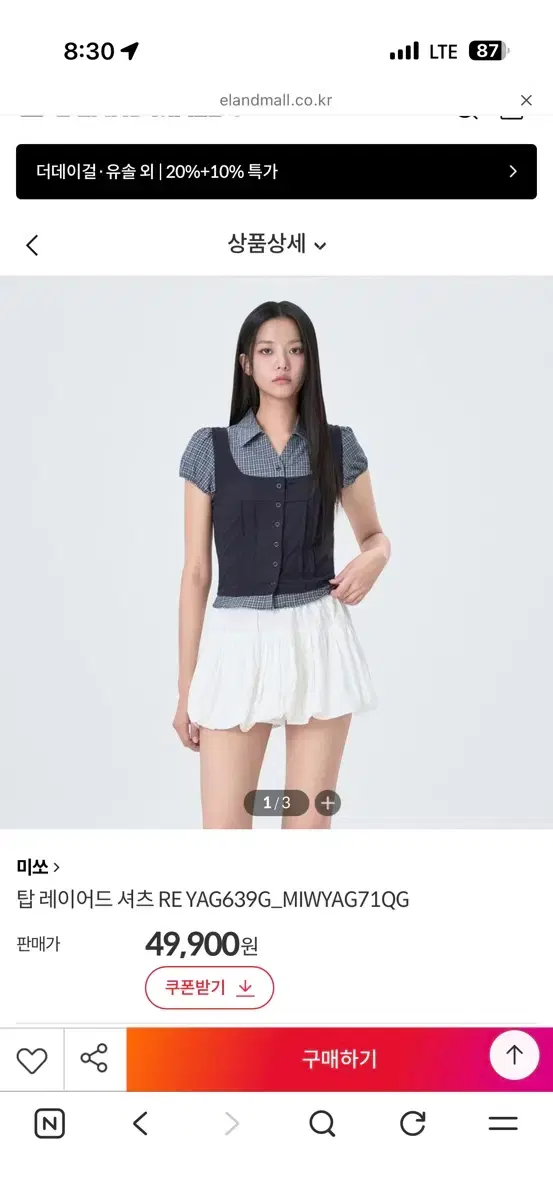
Task: Open the product photo of the layered shirt
Action: point(276,552)
